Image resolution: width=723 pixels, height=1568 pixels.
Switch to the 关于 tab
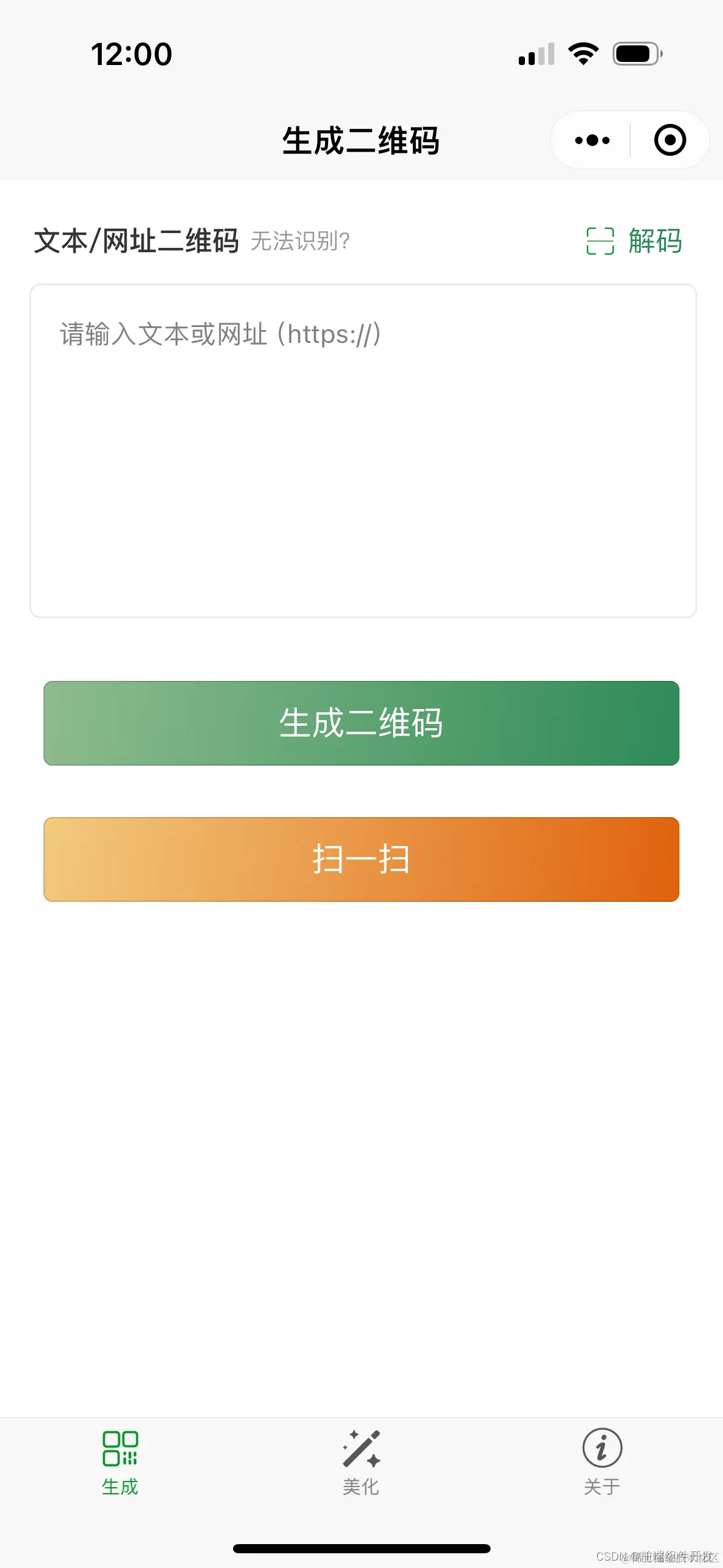602,1463
